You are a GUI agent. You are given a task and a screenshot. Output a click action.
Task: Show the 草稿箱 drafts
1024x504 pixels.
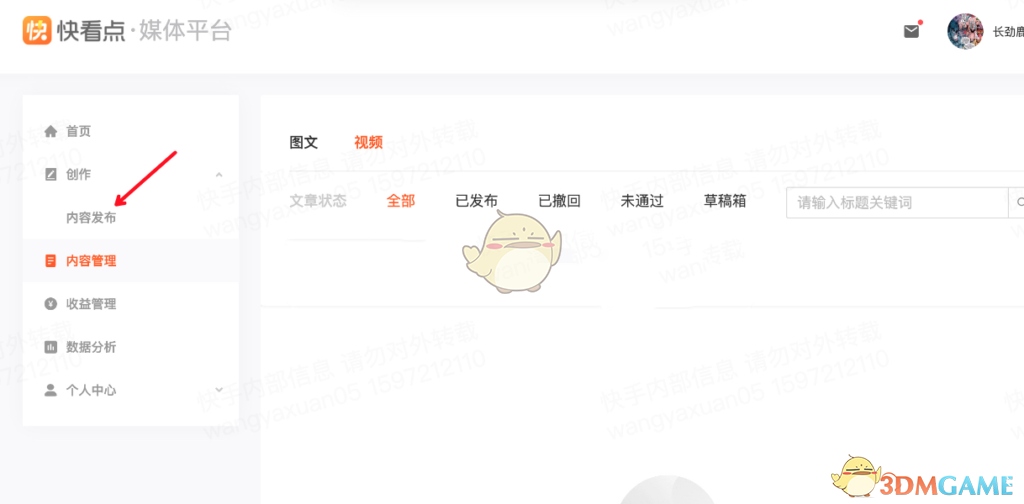pyautogui.click(x=725, y=201)
